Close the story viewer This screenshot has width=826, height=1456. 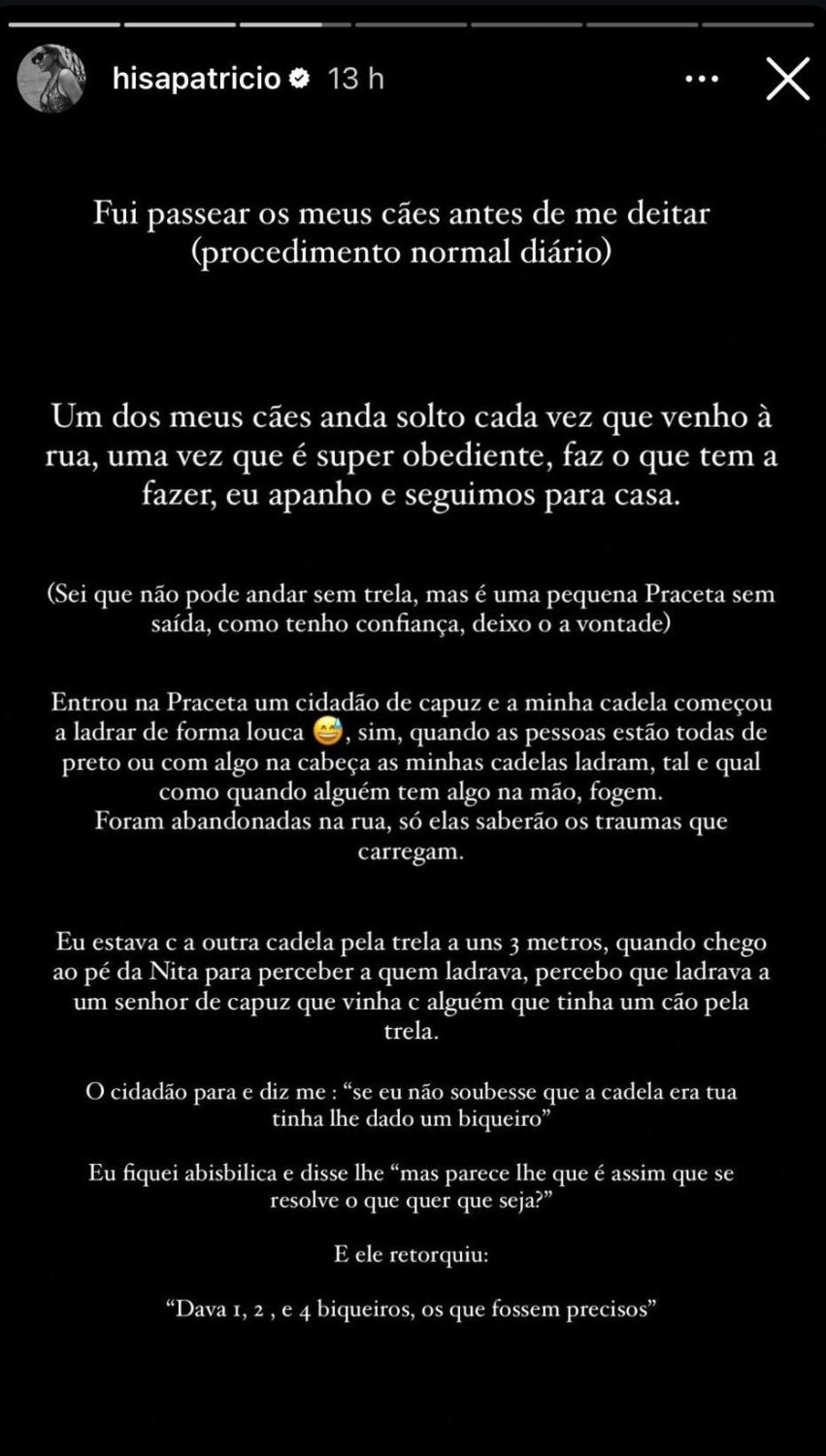[x=787, y=79]
